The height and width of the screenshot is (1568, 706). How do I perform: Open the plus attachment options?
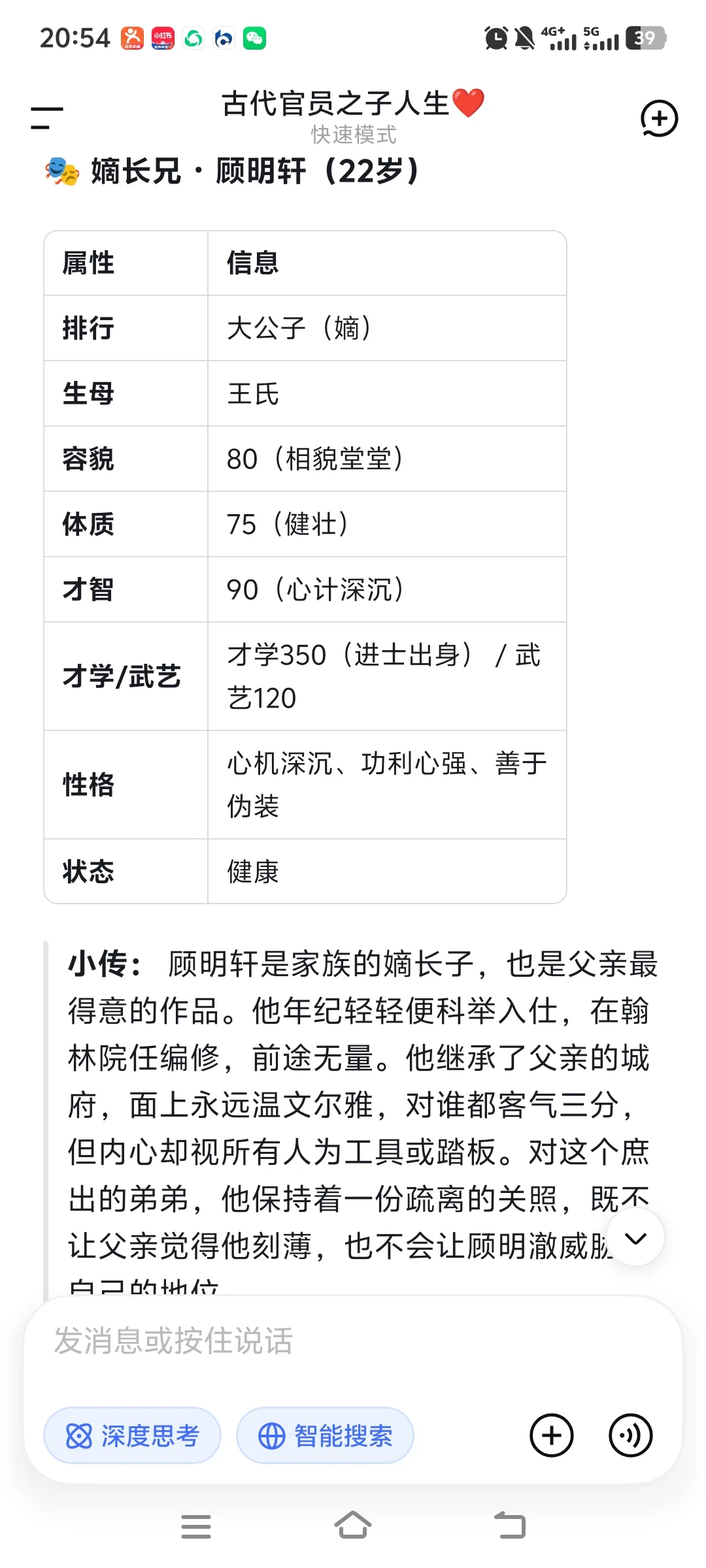(551, 1435)
